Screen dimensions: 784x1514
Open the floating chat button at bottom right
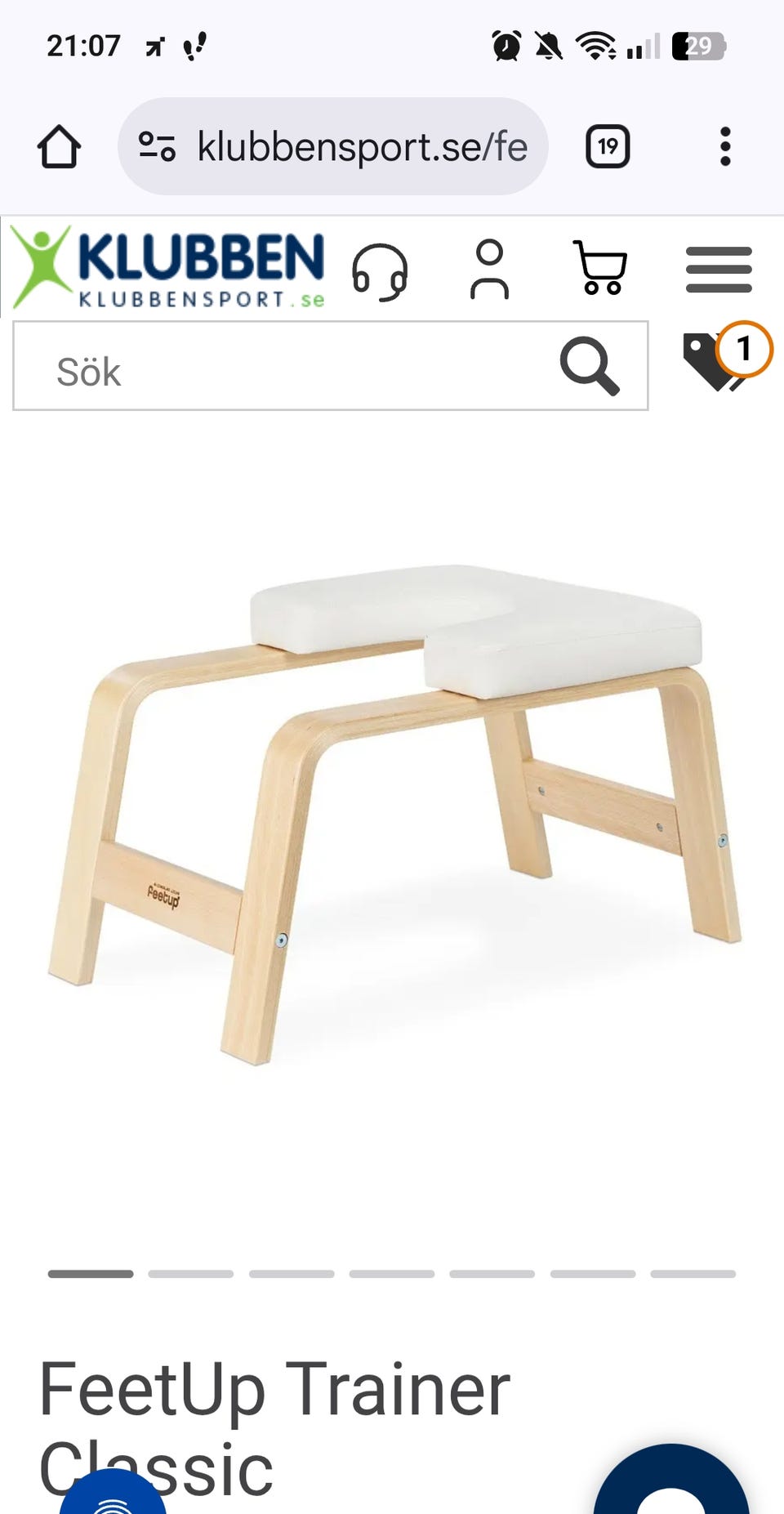pyautogui.click(x=671, y=1479)
